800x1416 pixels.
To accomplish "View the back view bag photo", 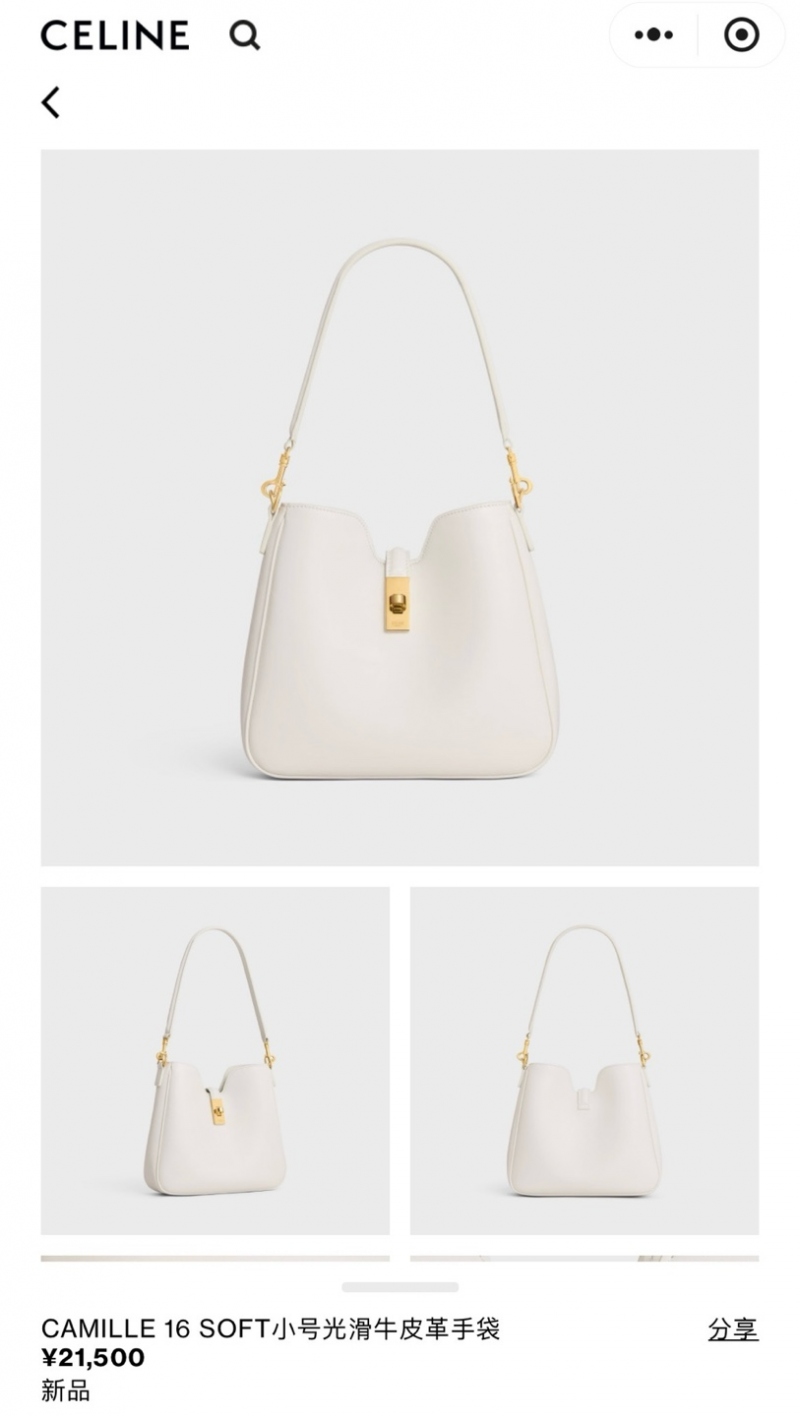I will coord(584,1060).
